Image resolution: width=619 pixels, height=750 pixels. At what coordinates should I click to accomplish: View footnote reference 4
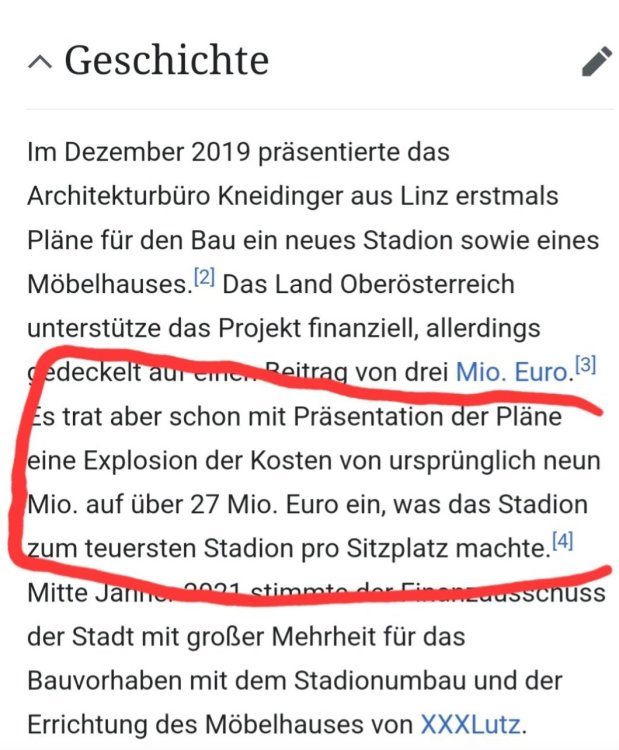tap(562, 542)
